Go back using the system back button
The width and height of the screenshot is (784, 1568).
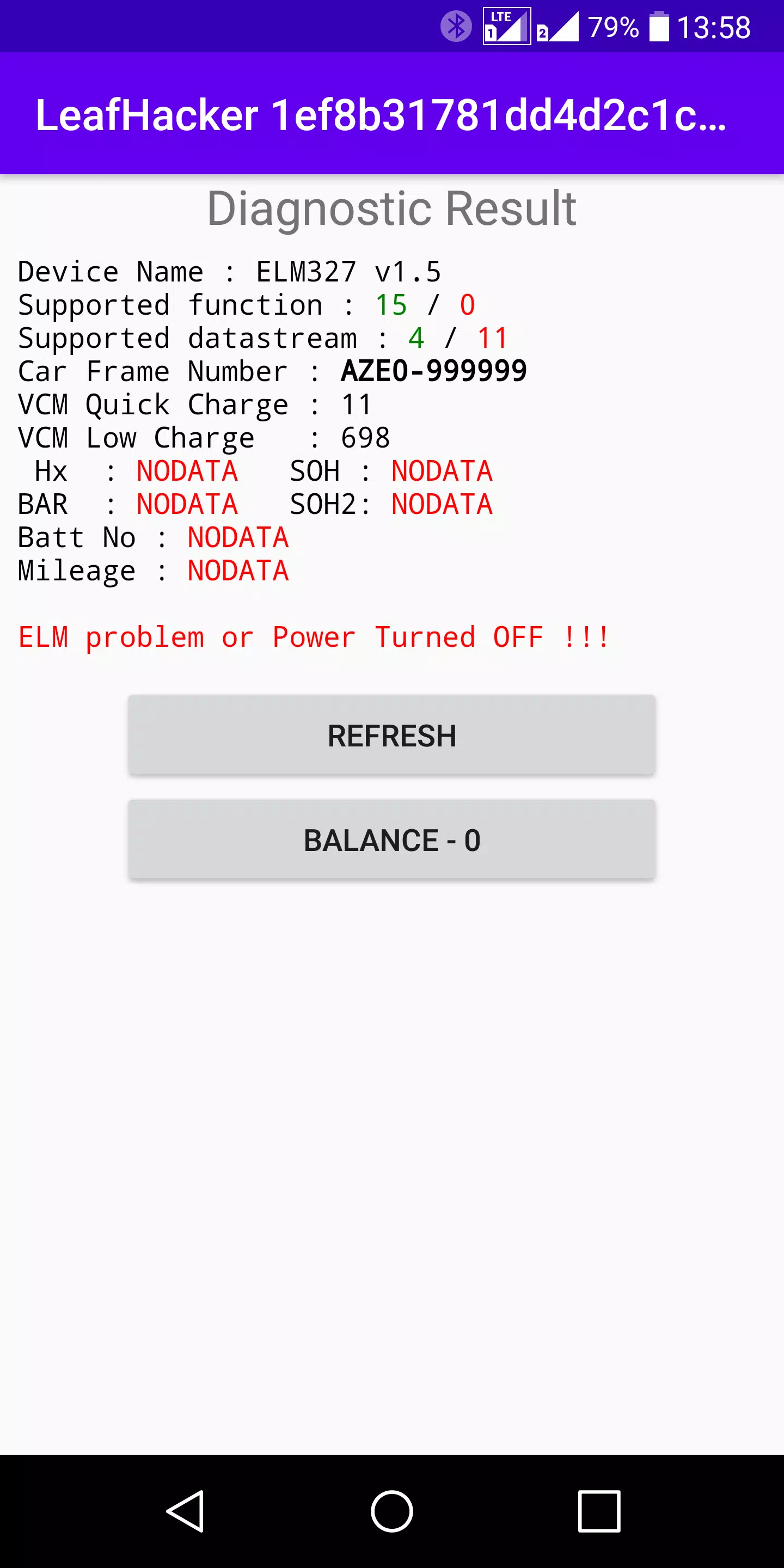point(185,1511)
